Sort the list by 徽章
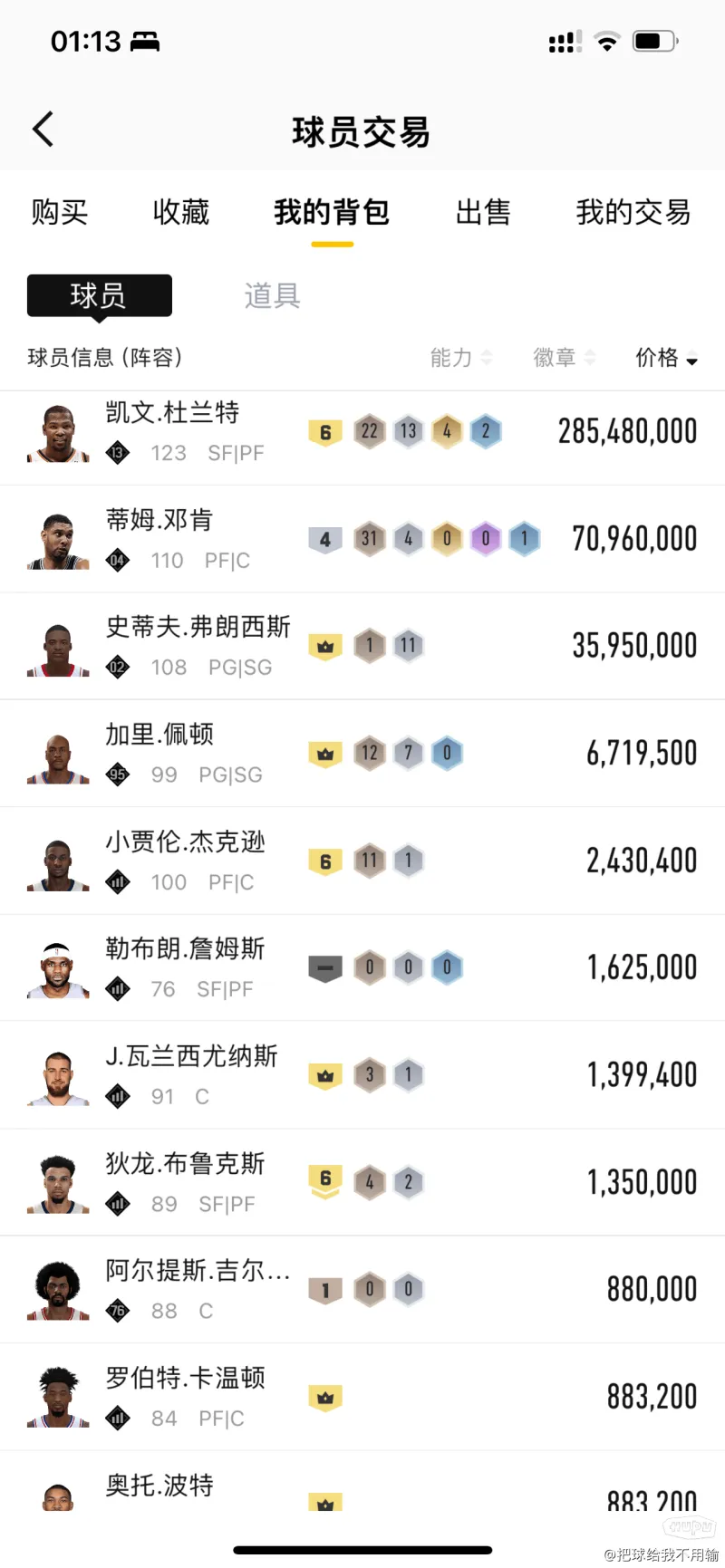The width and height of the screenshot is (725, 1568). click(x=564, y=358)
